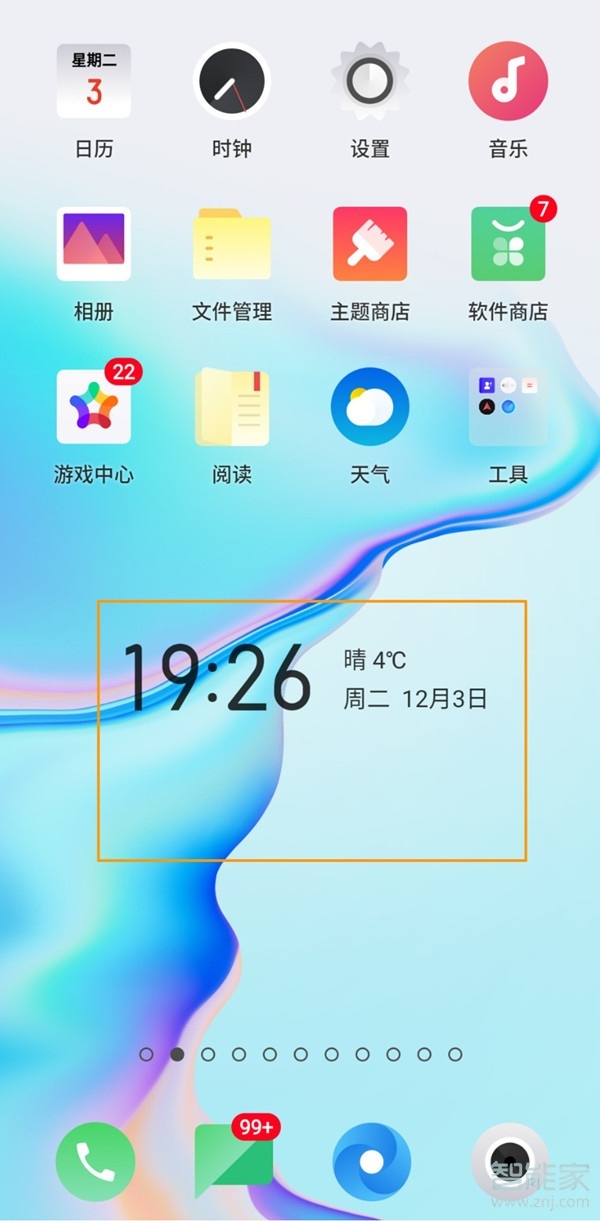Image resolution: width=600 pixels, height=1221 pixels.
Task: Expand the 工具 tools folder
Action: 508,406
